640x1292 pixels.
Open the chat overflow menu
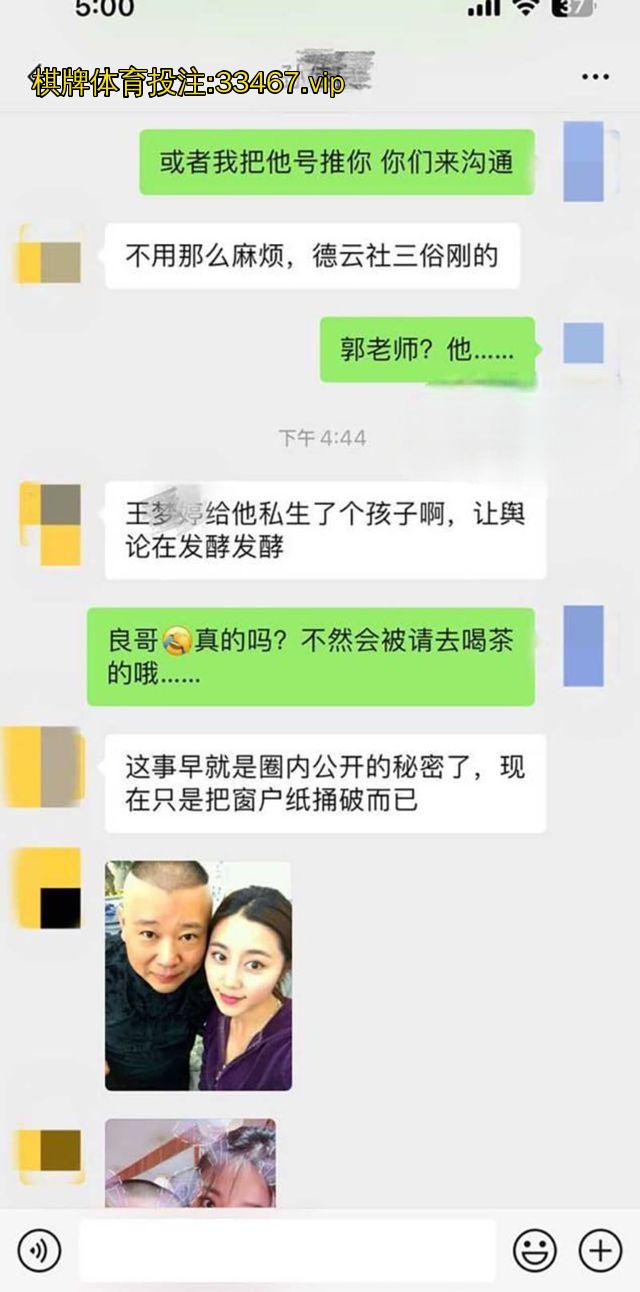(x=595, y=77)
